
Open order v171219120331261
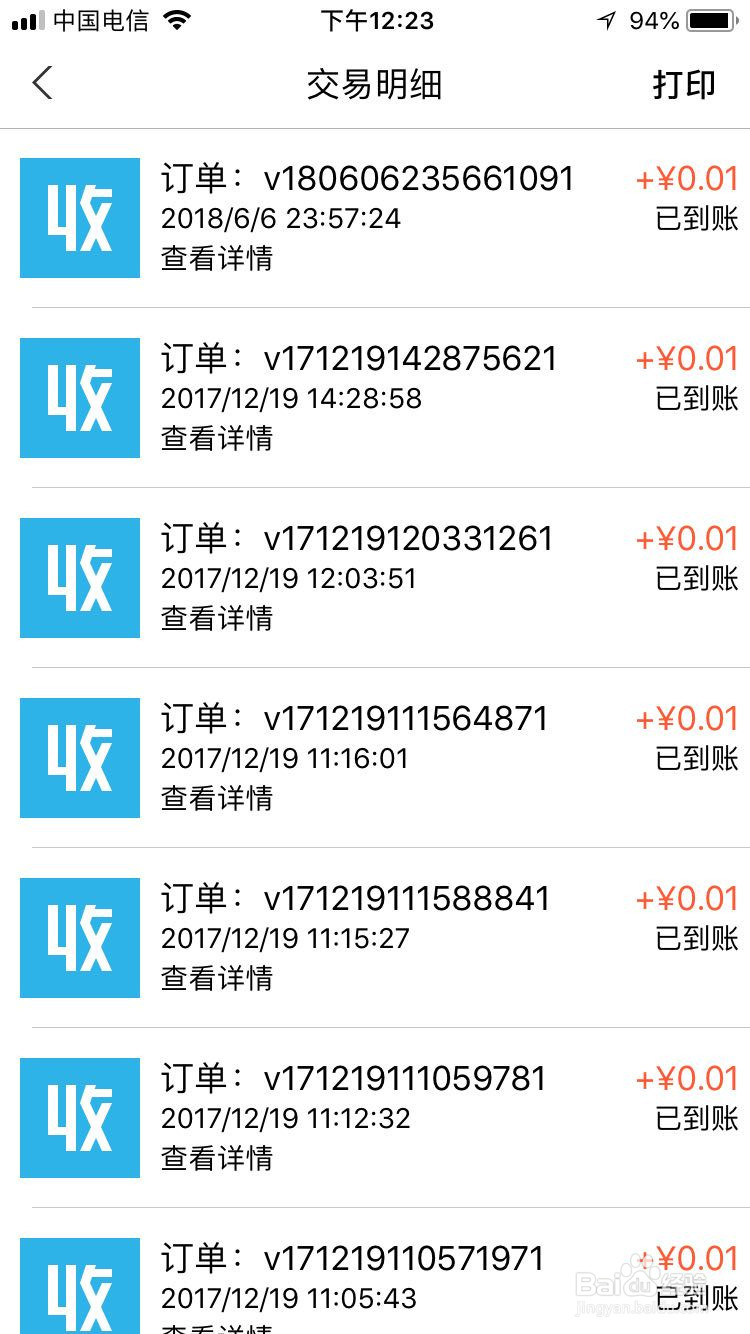pos(375,578)
